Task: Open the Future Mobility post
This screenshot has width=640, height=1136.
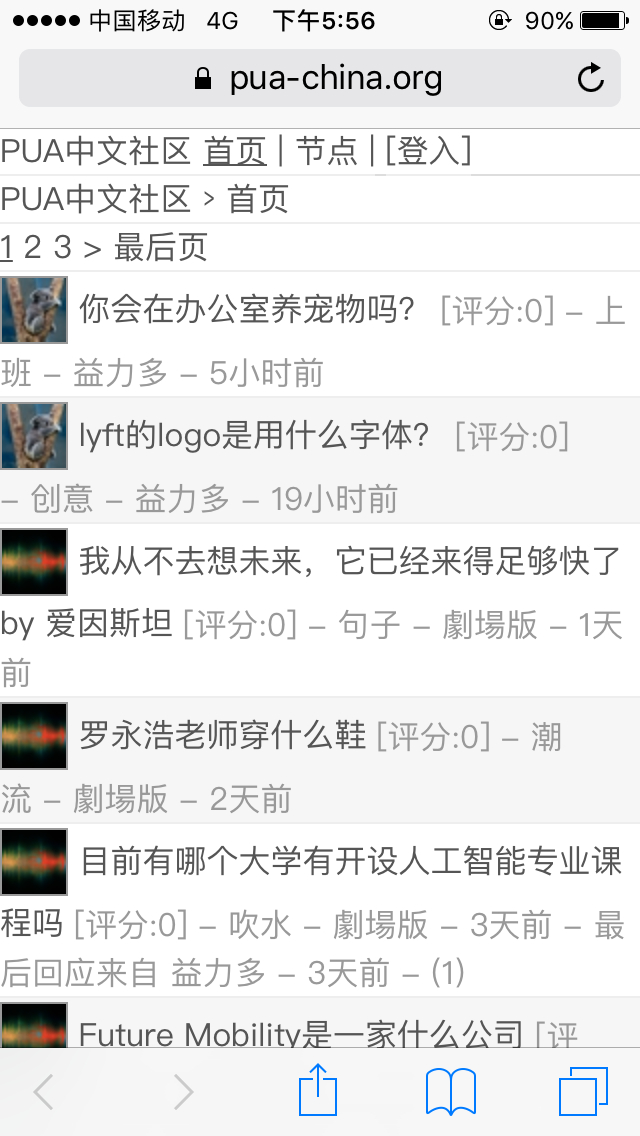Action: pos(300,1033)
